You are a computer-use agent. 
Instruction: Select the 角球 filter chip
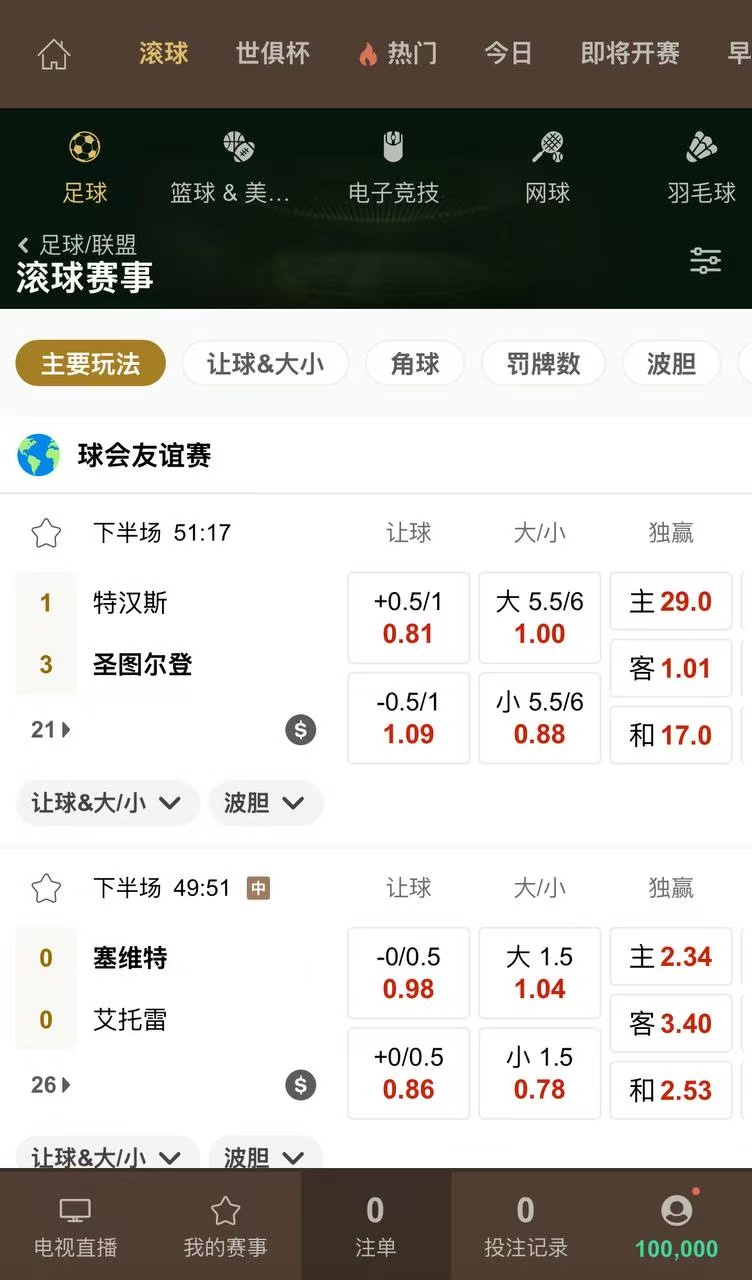[415, 364]
